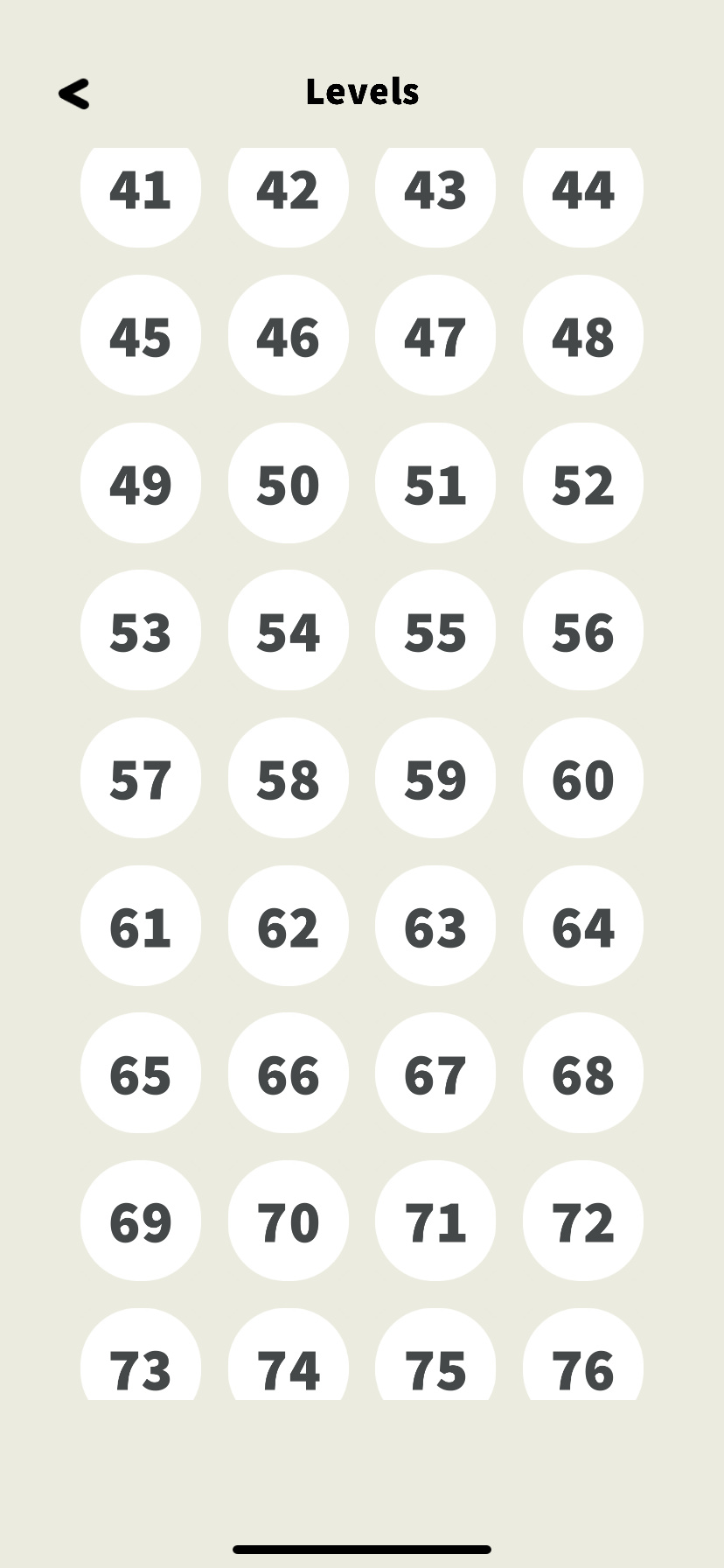Go back using the arrow icon
This screenshot has height=1568, width=724.
point(74,94)
